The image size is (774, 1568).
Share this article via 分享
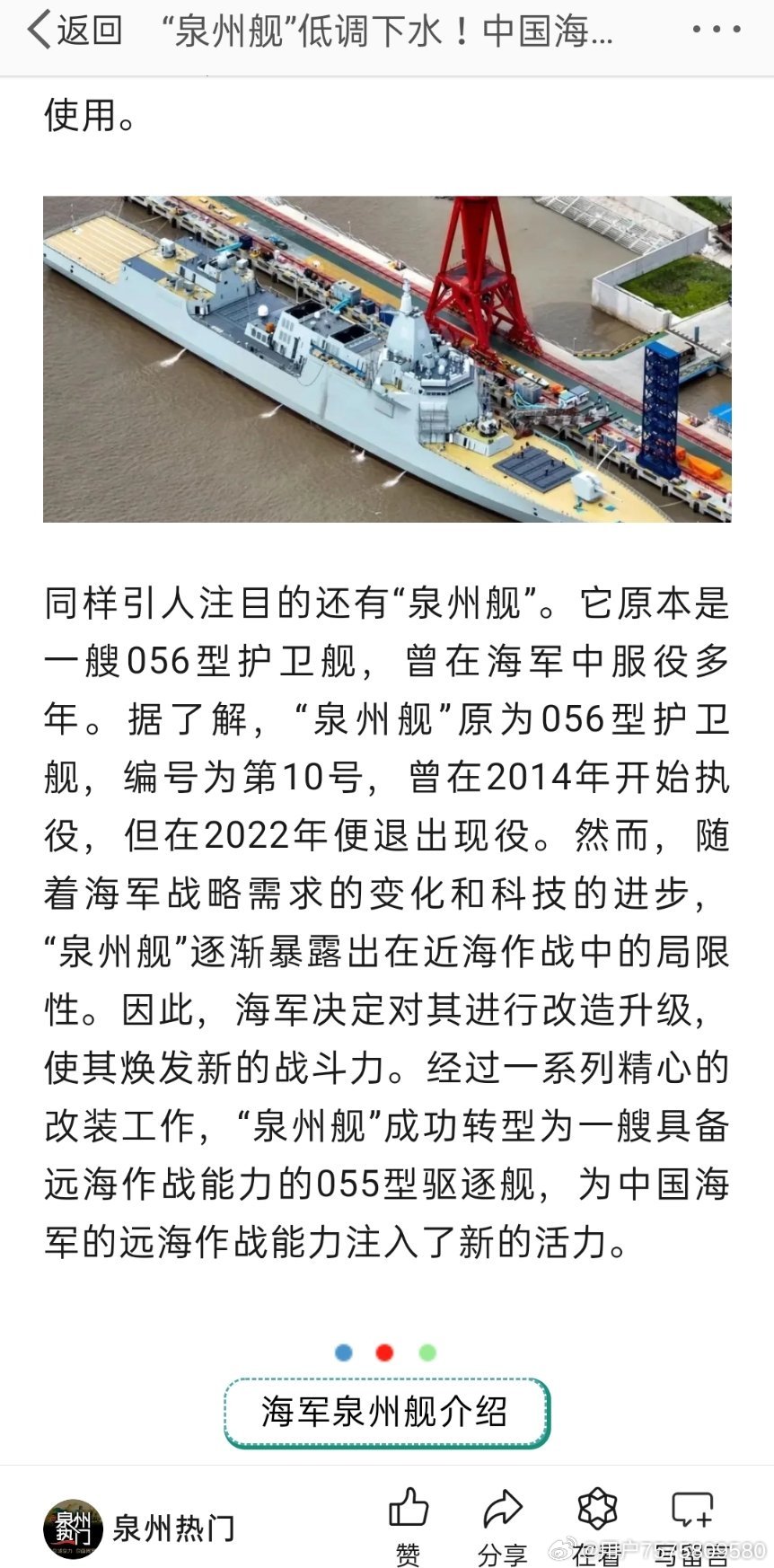coord(502,1526)
